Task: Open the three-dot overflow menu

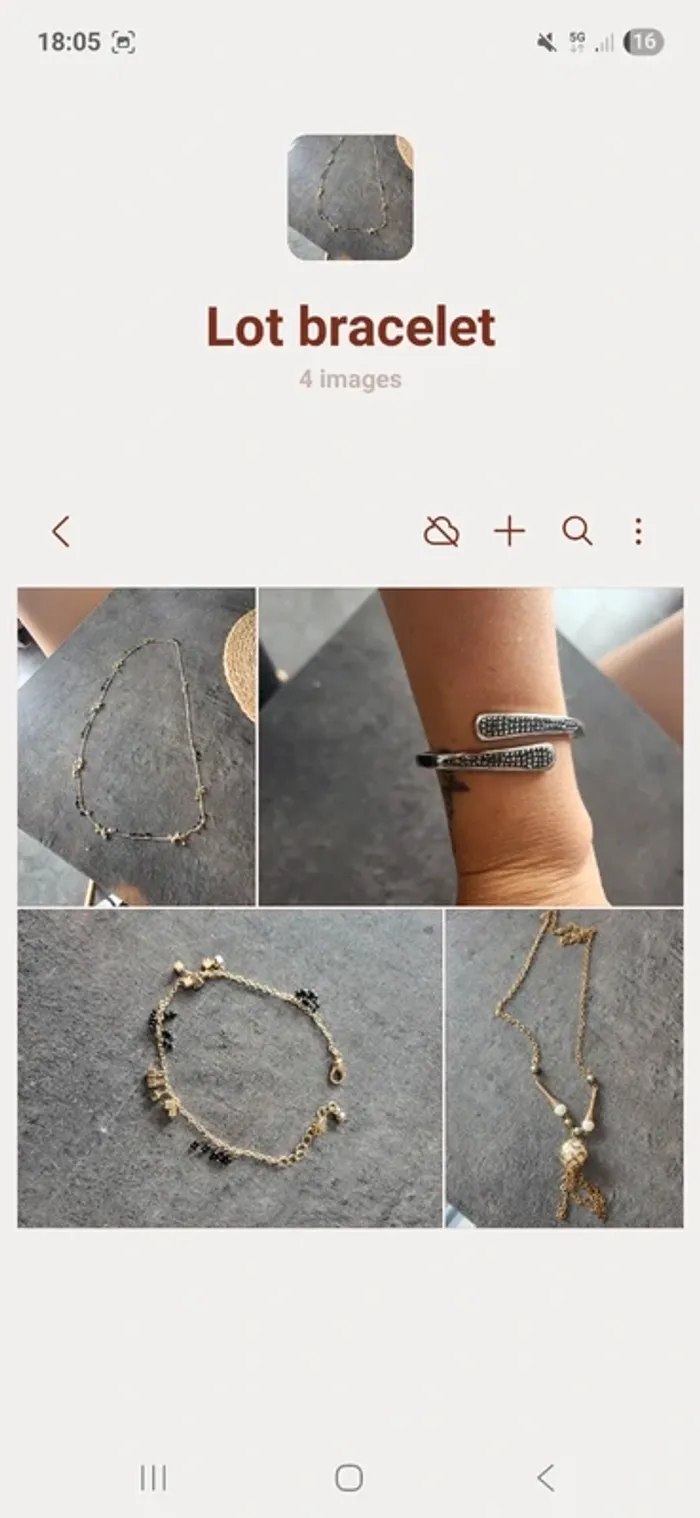Action: 638,531
